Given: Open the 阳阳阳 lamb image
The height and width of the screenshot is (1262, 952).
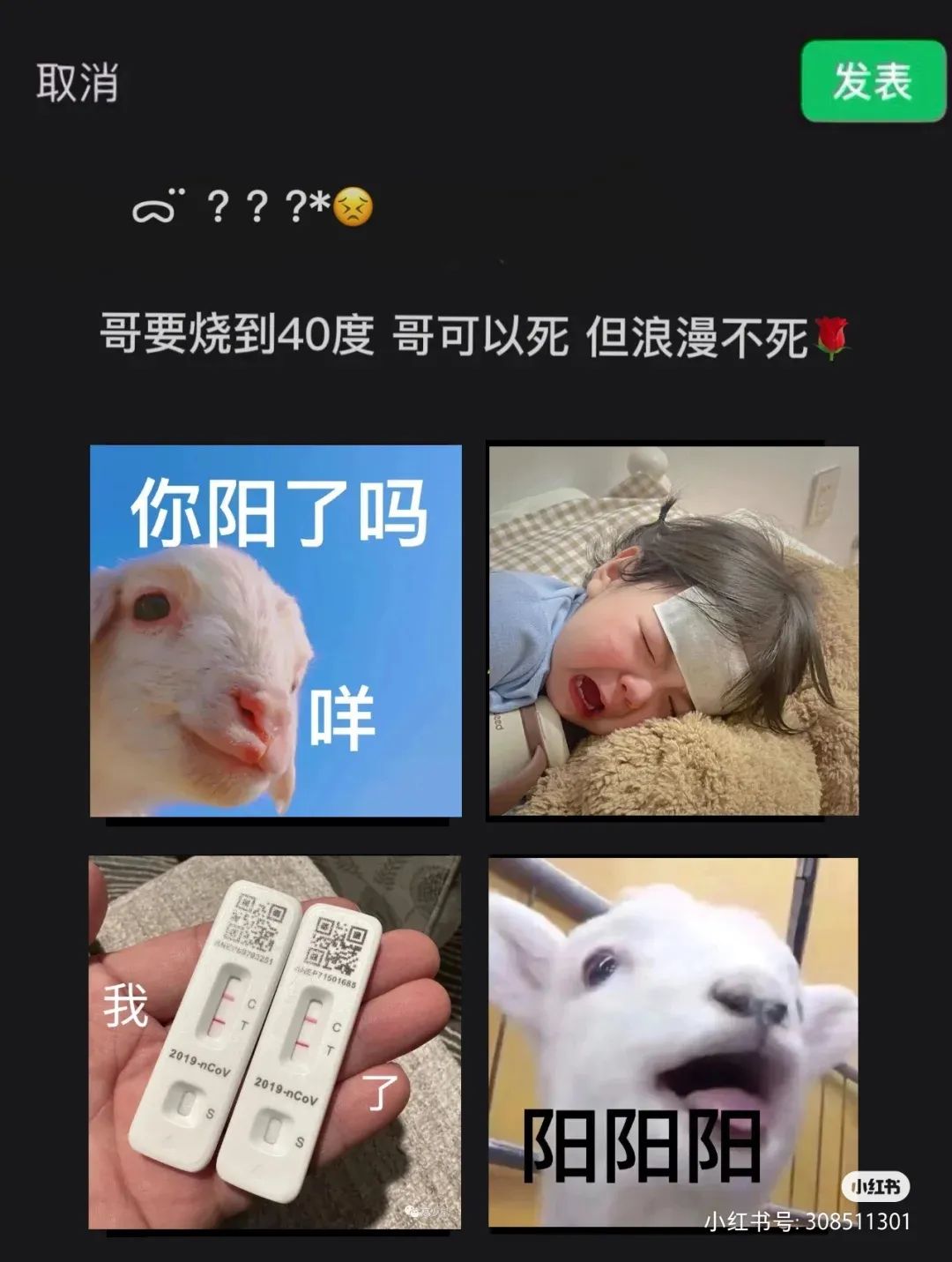Looking at the screenshot, I should click(x=673, y=1042).
